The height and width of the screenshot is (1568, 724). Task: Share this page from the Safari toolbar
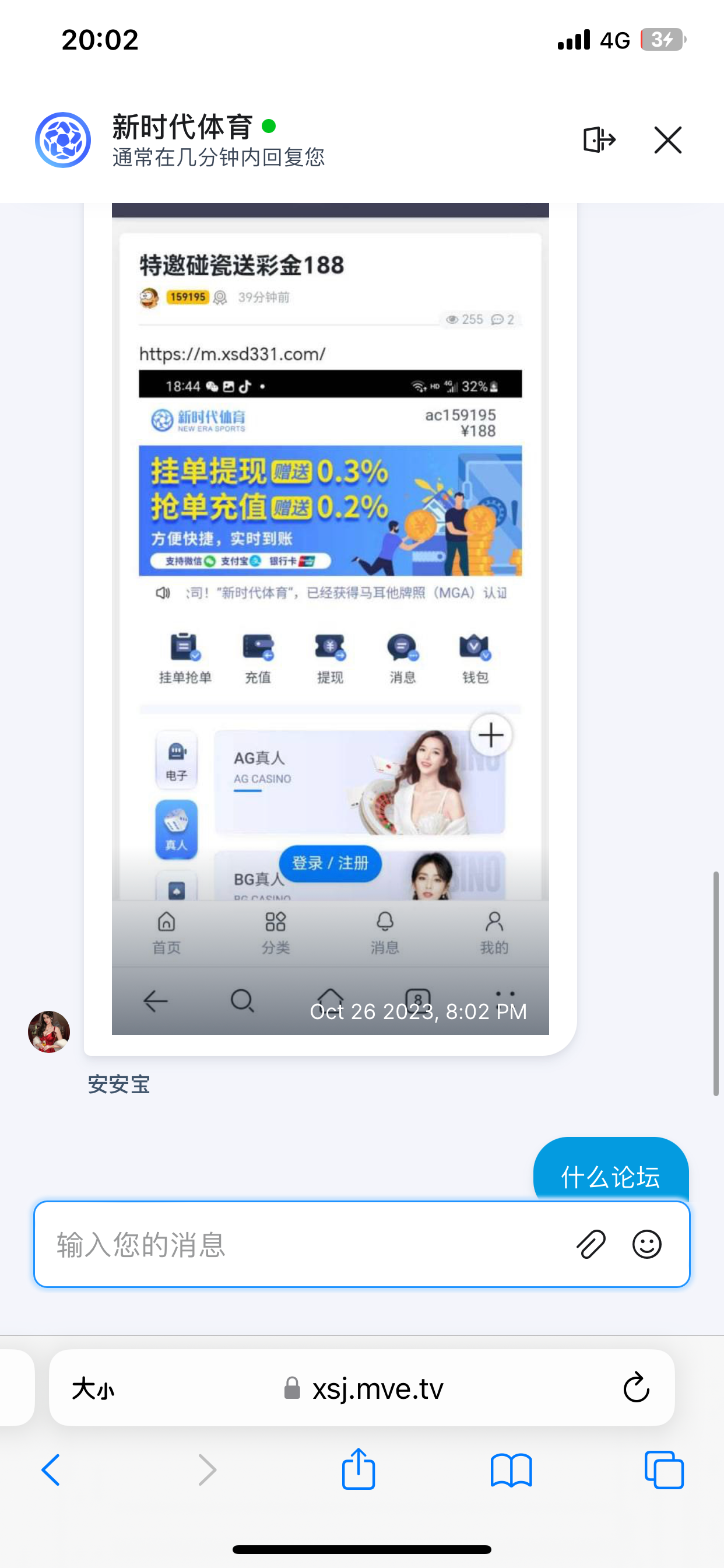tap(359, 1469)
